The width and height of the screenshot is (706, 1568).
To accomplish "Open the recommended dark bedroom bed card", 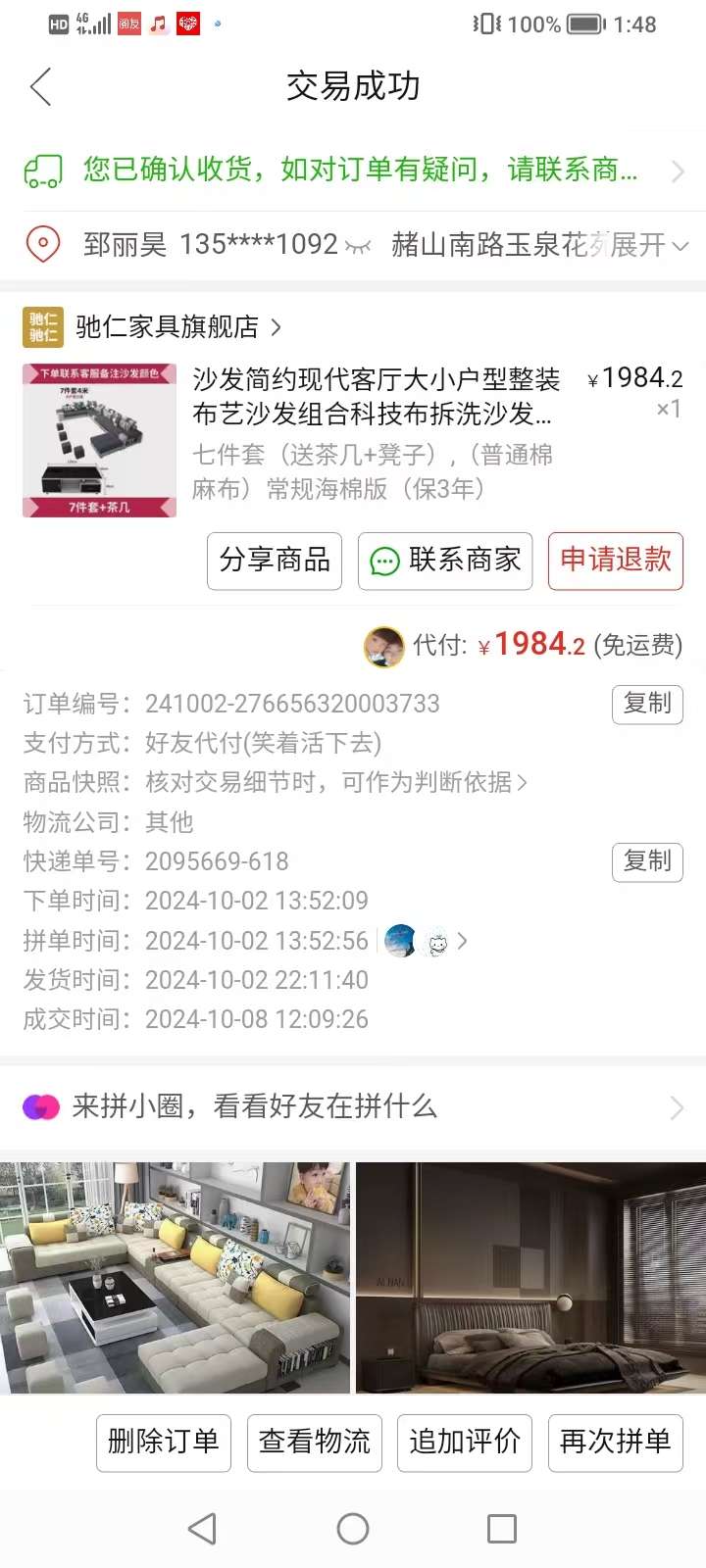I will [530, 1277].
